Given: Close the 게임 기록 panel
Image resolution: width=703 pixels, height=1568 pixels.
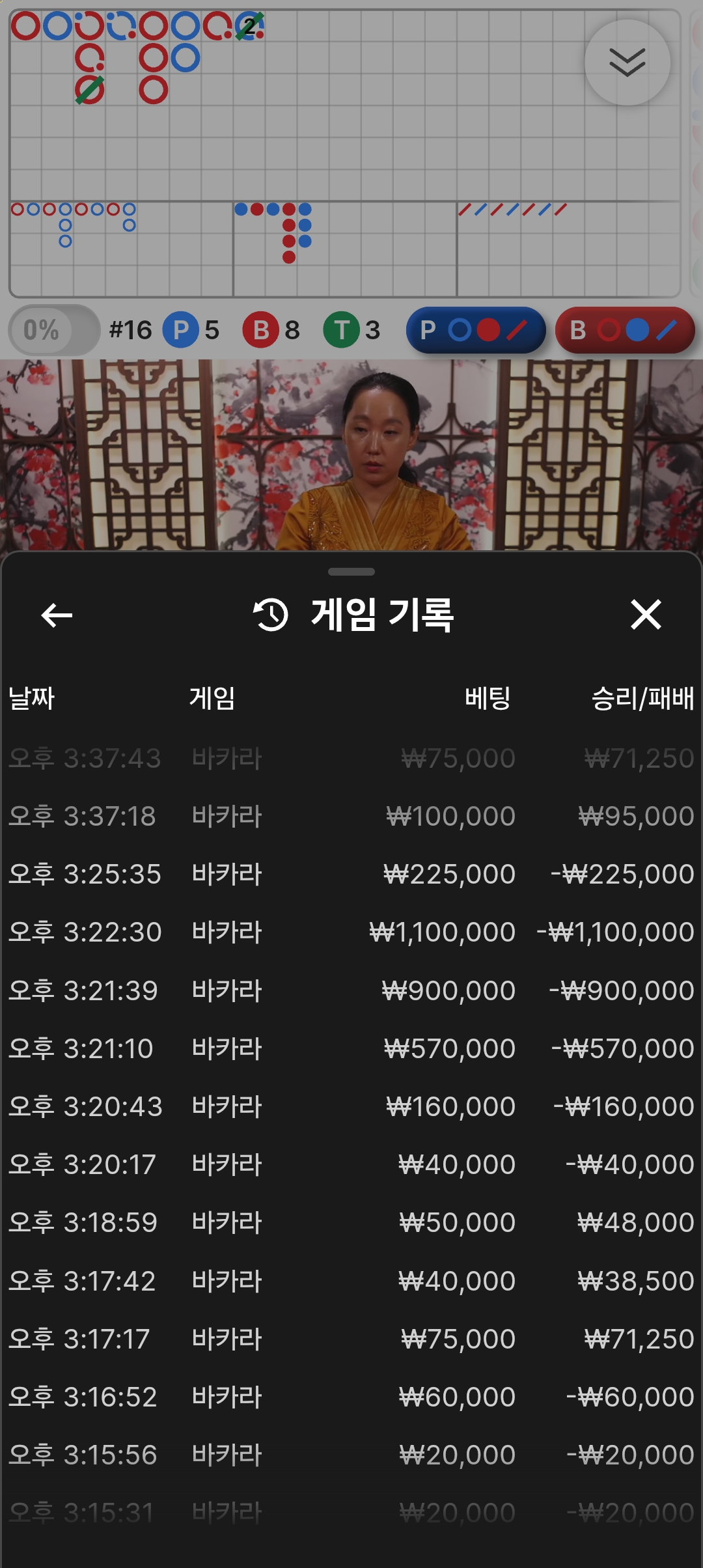Looking at the screenshot, I should coord(646,615).
